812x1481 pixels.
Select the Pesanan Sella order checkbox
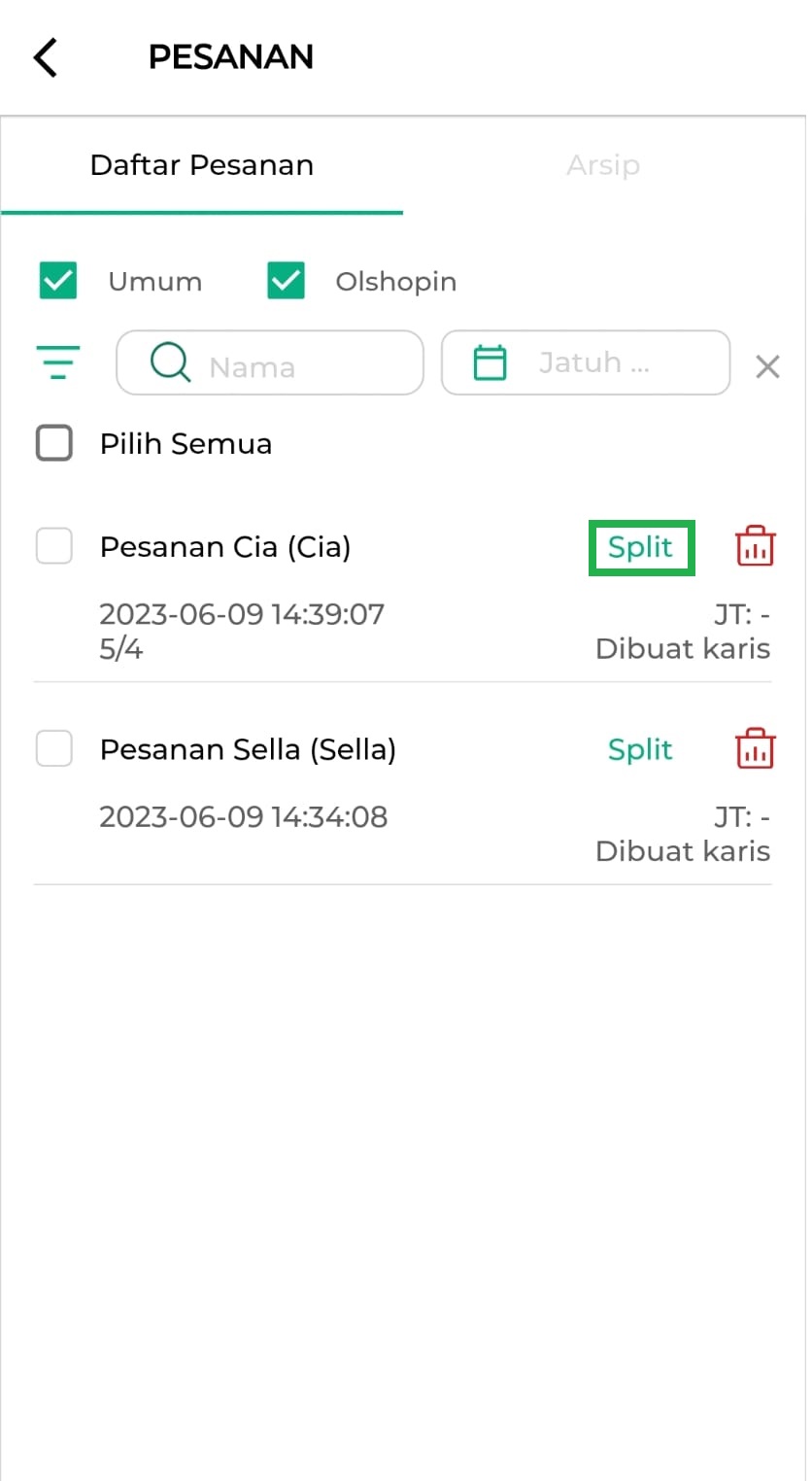(x=53, y=748)
